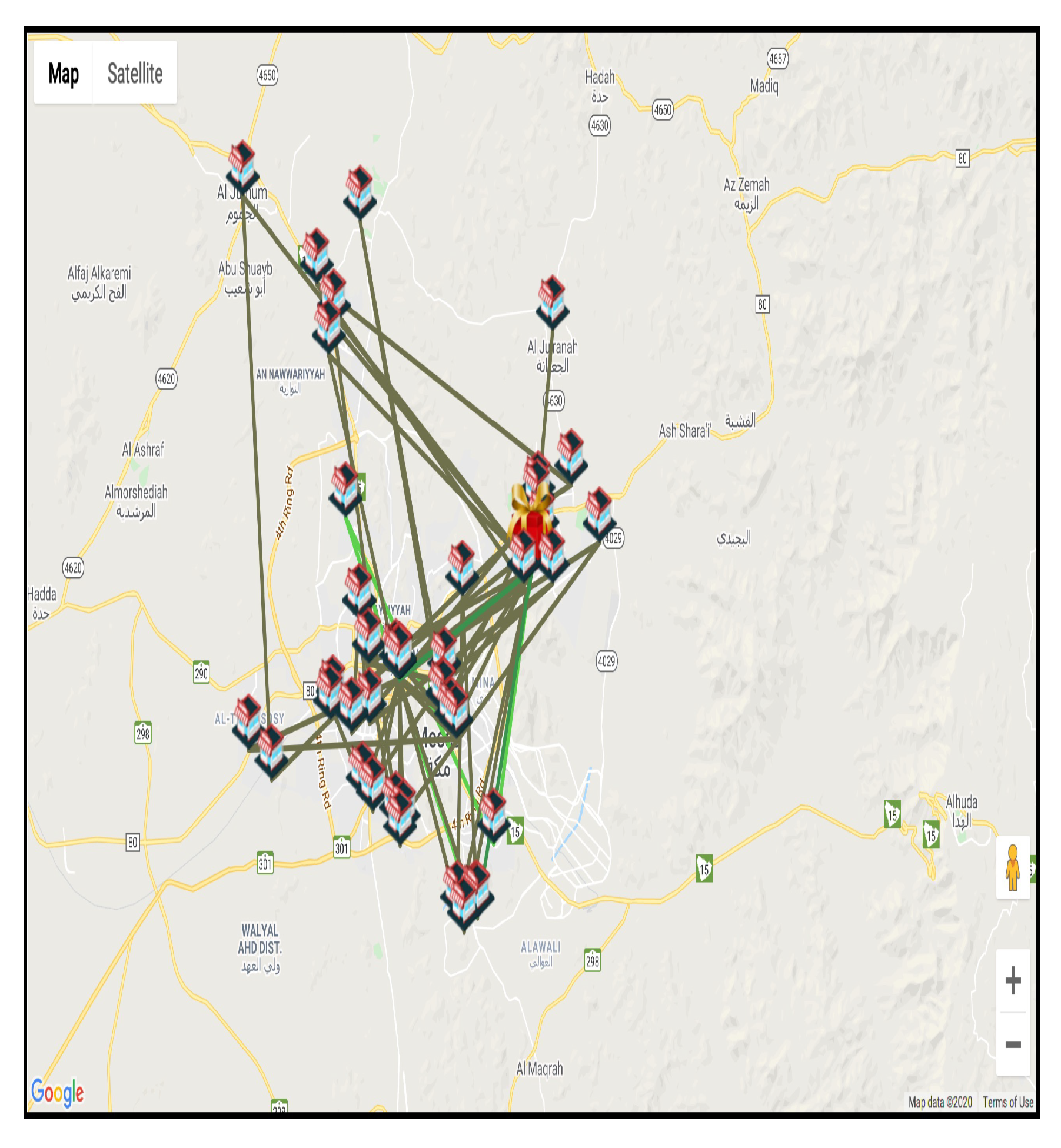Open the Terms of Use link
Image resolution: width=1061 pixels, height=1148 pixels.
(1007, 1102)
